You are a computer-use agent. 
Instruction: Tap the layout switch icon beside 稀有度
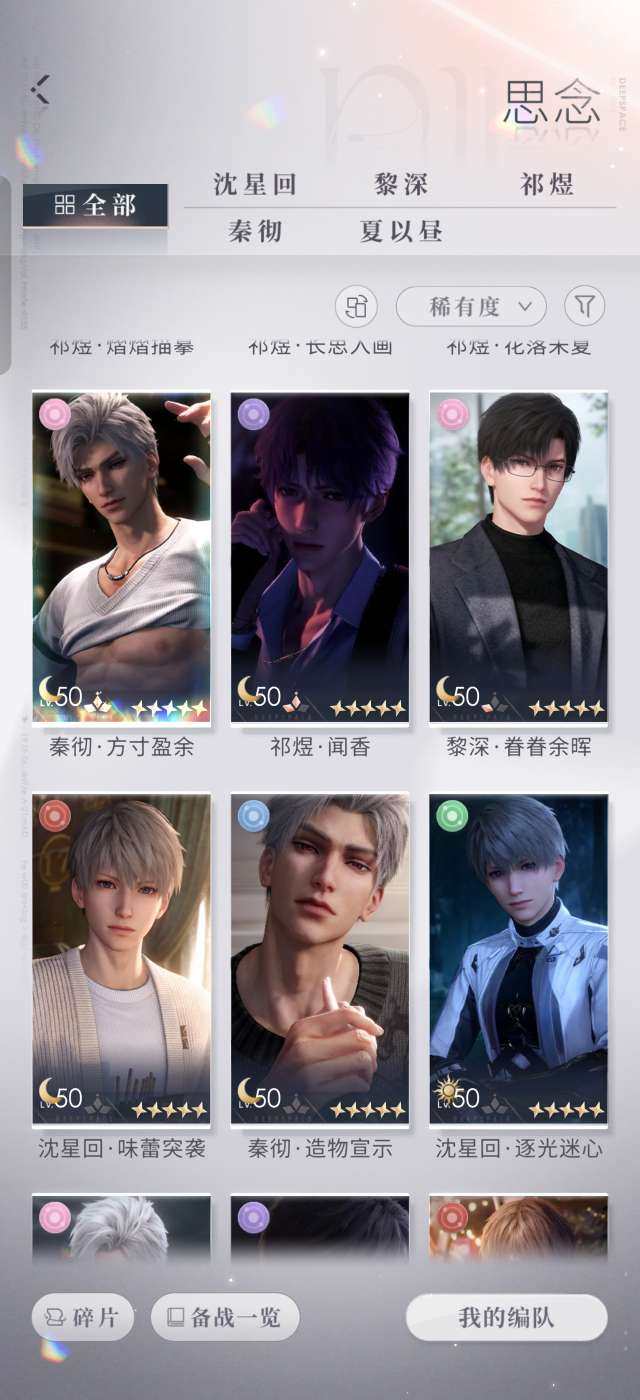click(356, 307)
